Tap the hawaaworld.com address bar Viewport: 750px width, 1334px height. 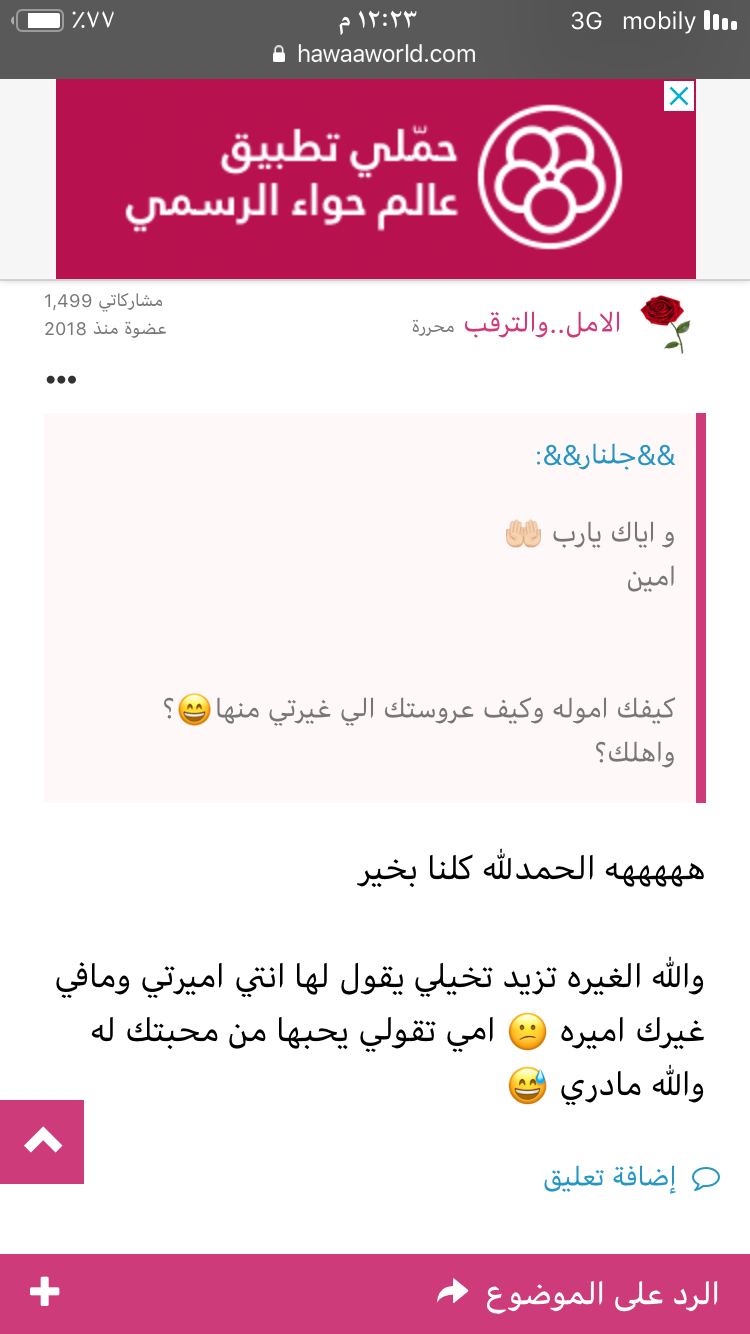click(x=375, y=54)
